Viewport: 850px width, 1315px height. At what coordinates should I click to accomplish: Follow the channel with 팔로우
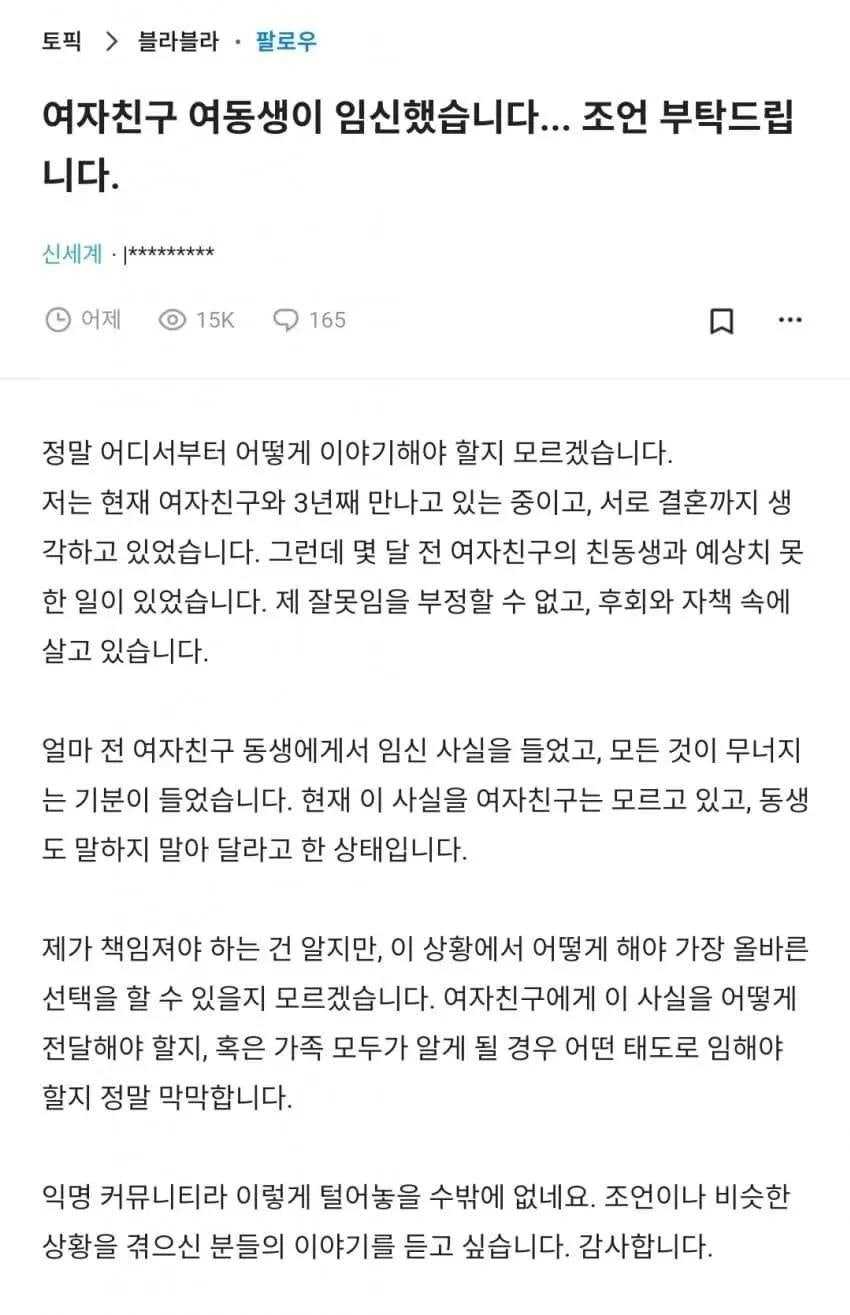286,43
